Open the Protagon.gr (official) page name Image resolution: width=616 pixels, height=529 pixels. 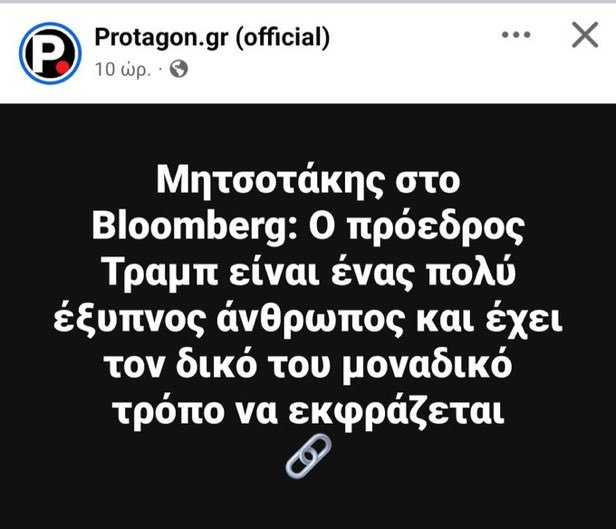tap(211, 38)
